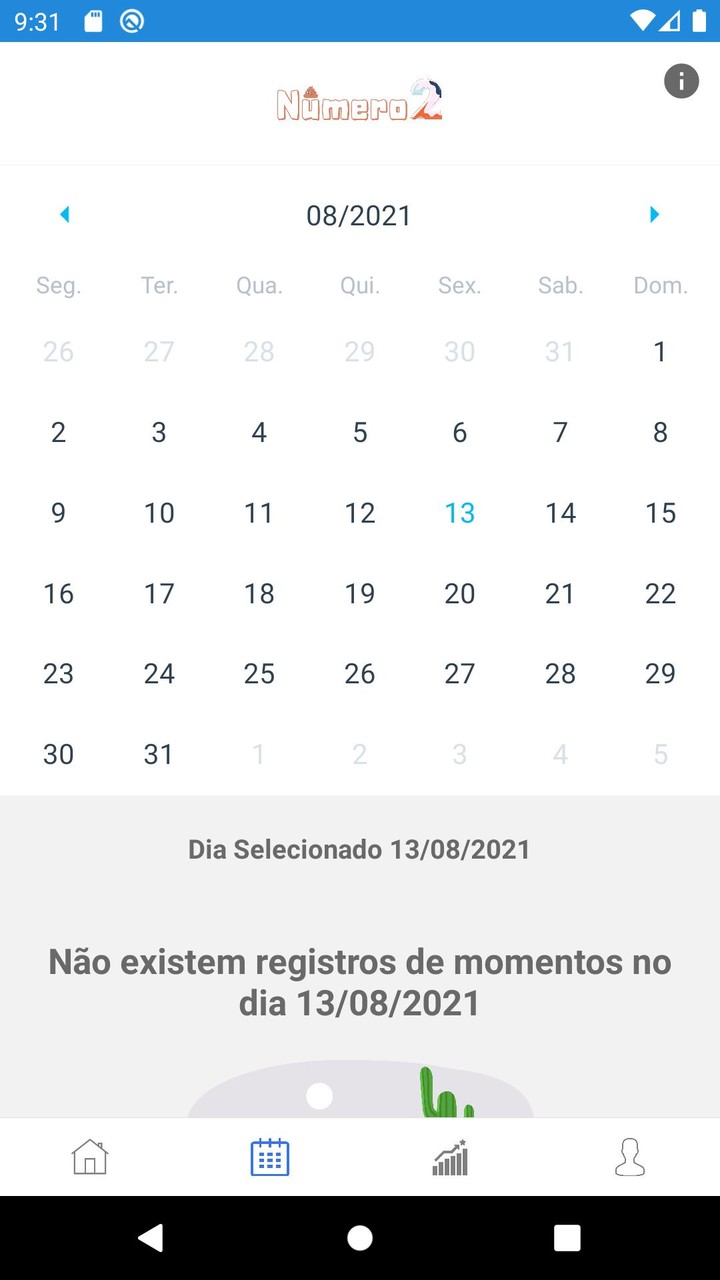The width and height of the screenshot is (720, 1280).
Task: Go to the previous month
Action: (x=65, y=214)
